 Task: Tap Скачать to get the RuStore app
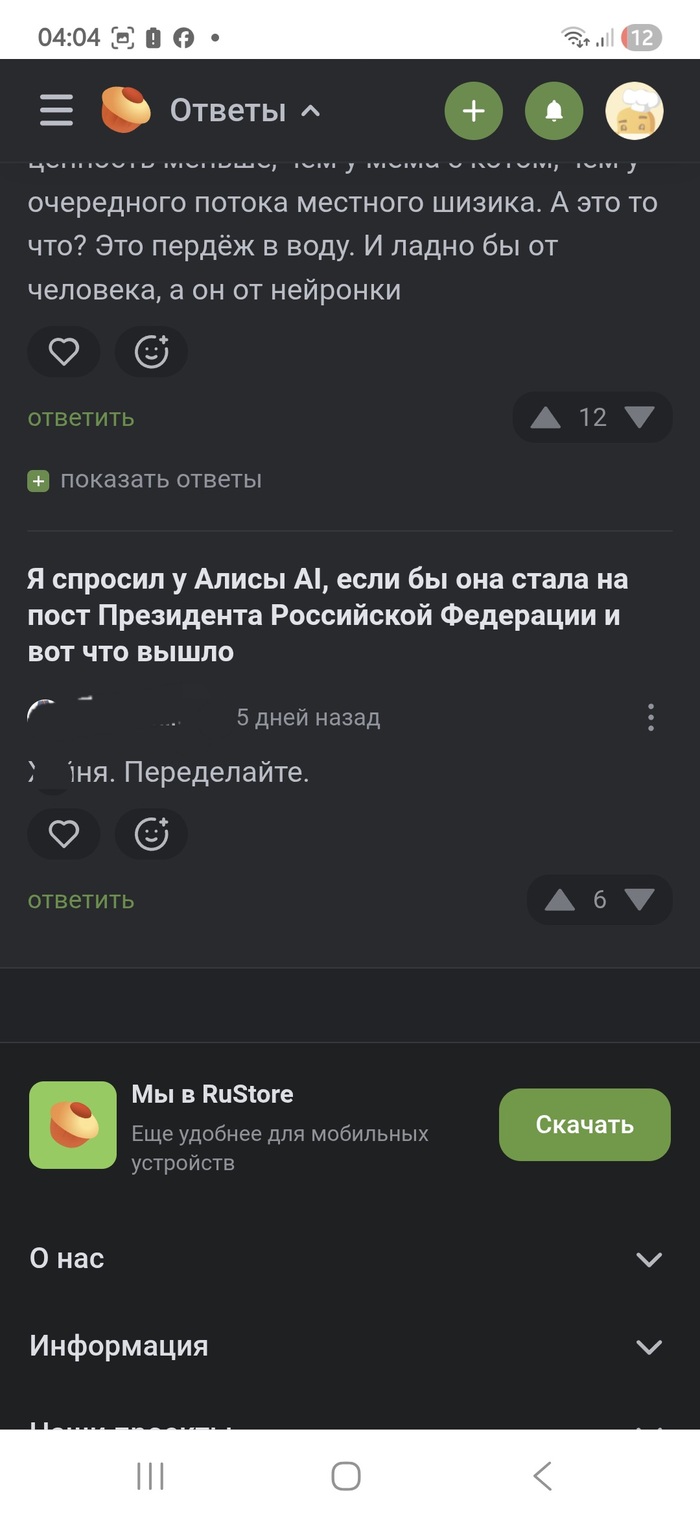[584, 1125]
